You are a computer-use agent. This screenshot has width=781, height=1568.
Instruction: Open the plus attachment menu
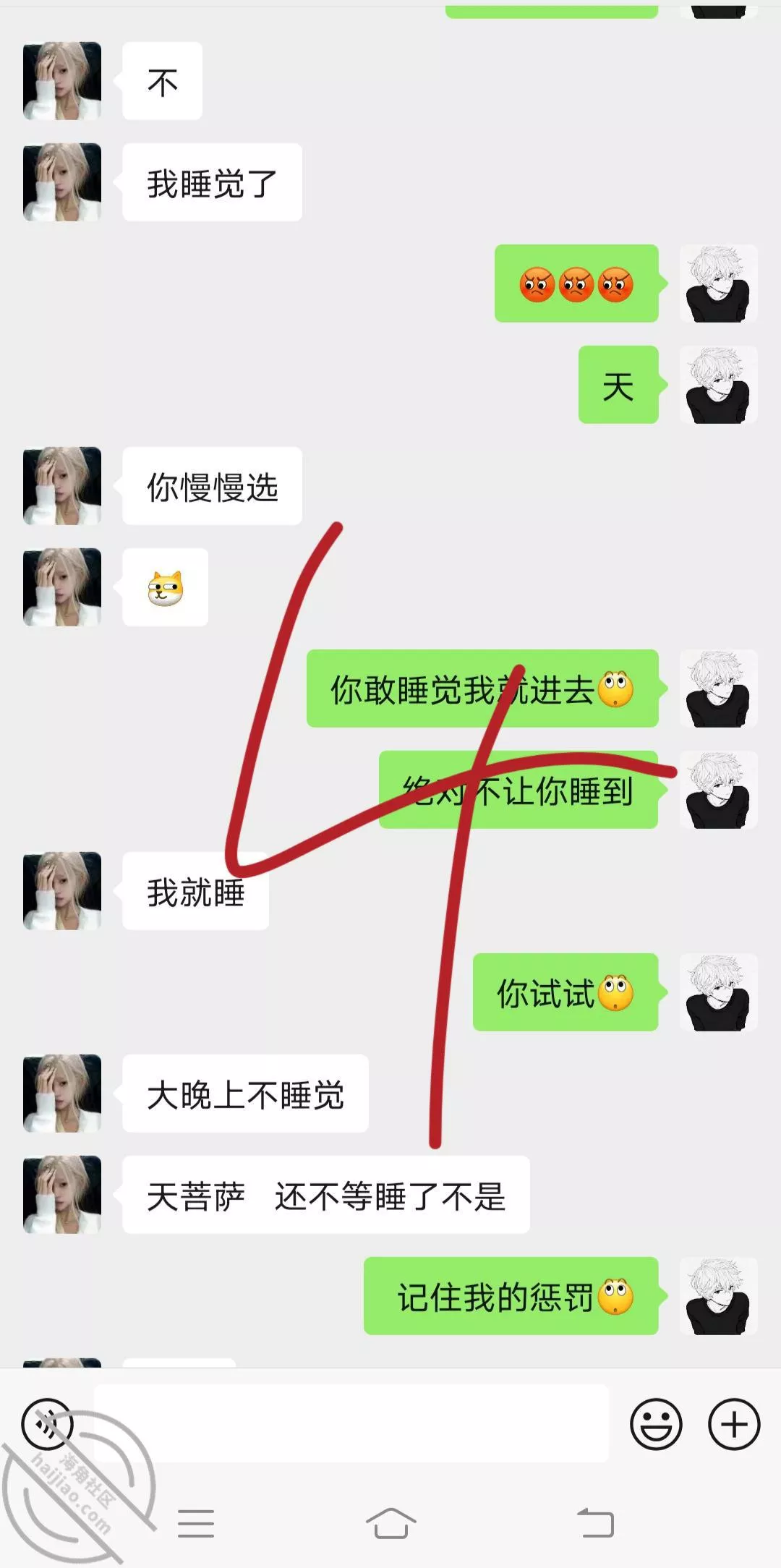point(734,1424)
